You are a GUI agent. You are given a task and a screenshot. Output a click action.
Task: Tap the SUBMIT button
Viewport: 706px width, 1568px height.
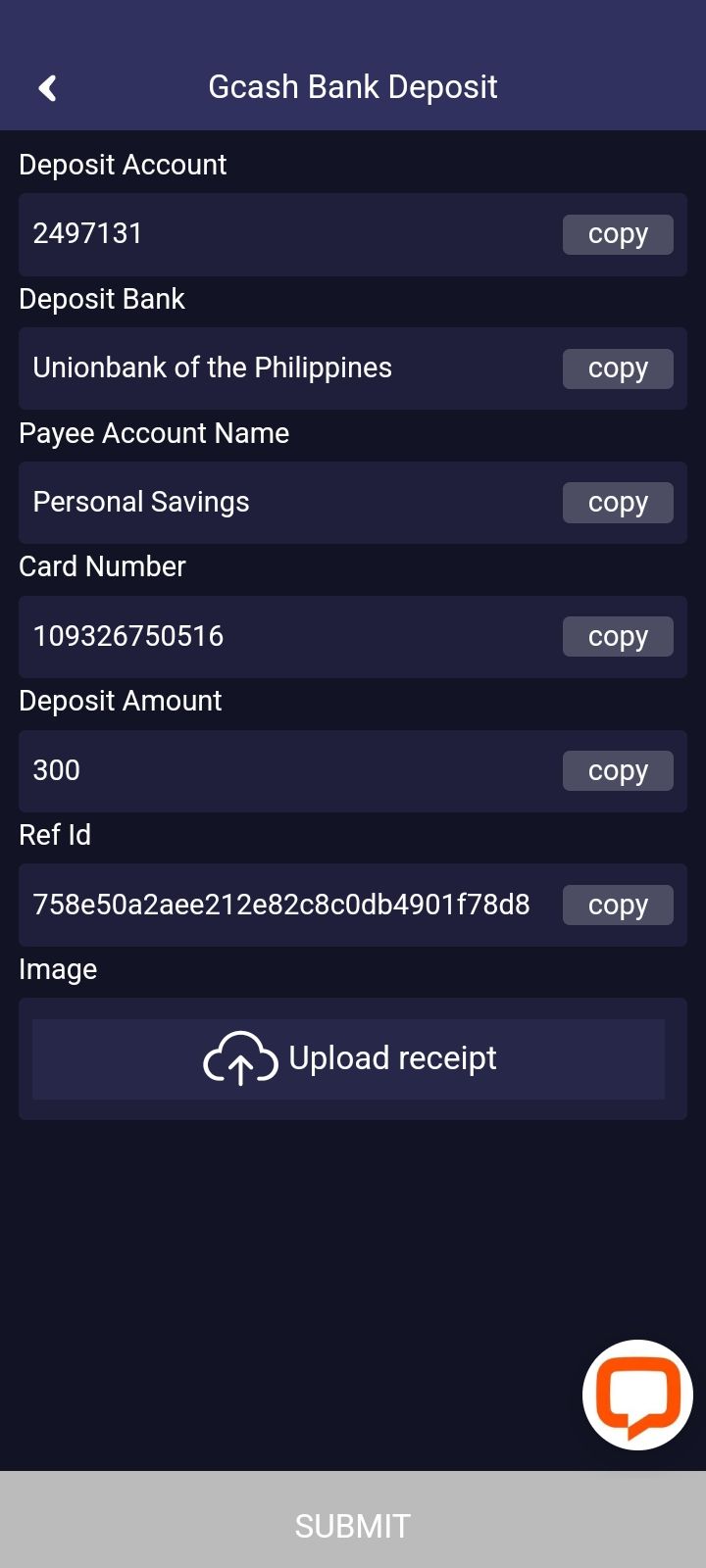353,1520
